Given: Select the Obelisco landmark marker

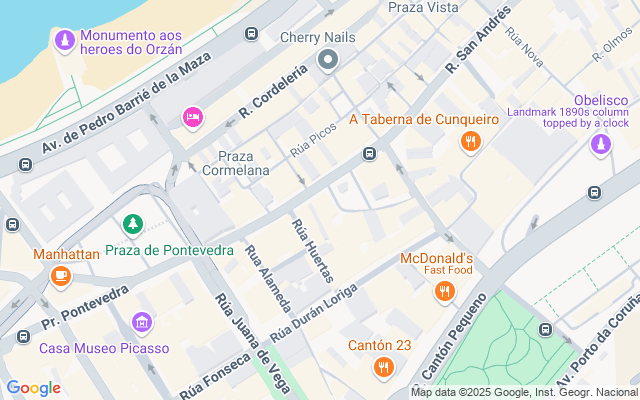Looking at the screenshot, I should (600, 144).
